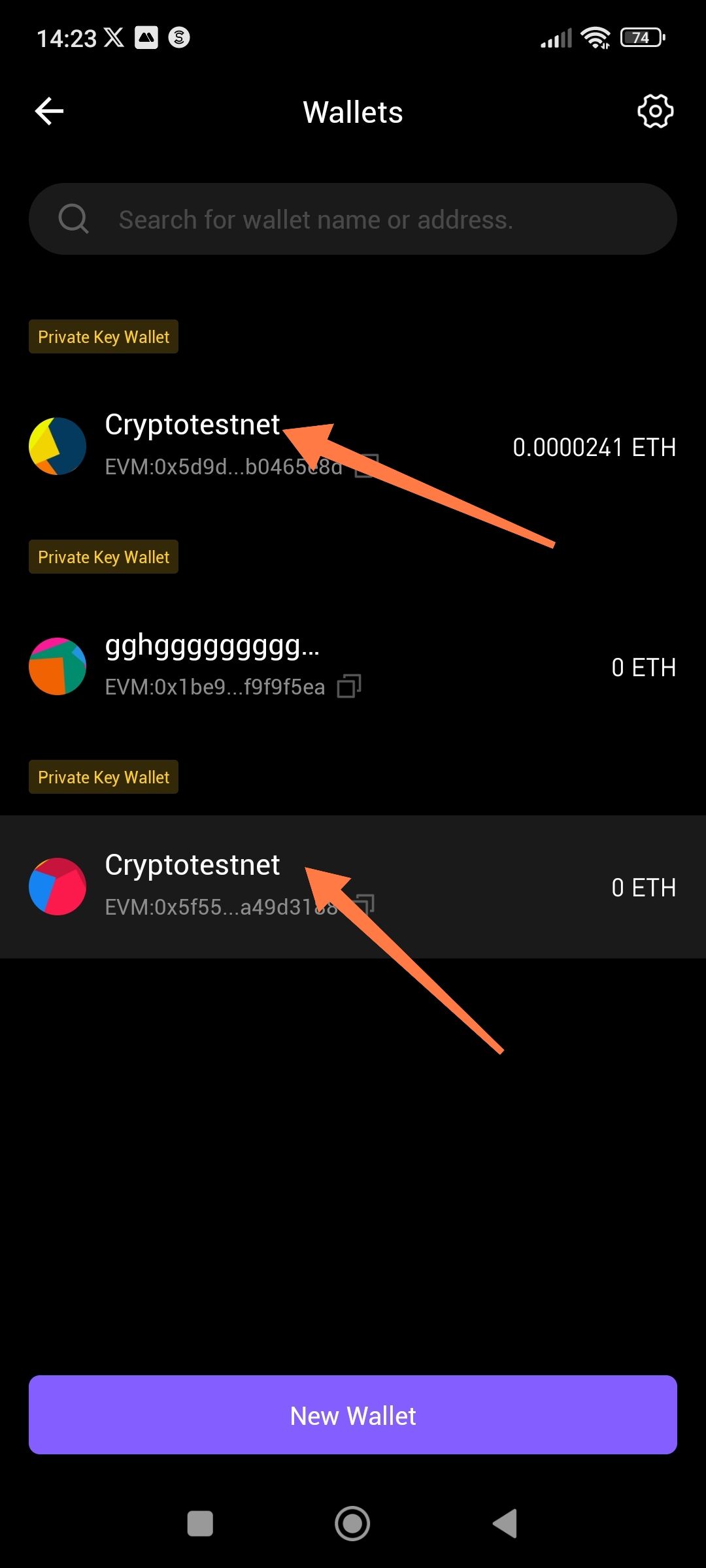The height and width of the screenshot is (1568, 706).
Task: Select the gghggggggggg... wallet
Action: (x=353, y=666)
